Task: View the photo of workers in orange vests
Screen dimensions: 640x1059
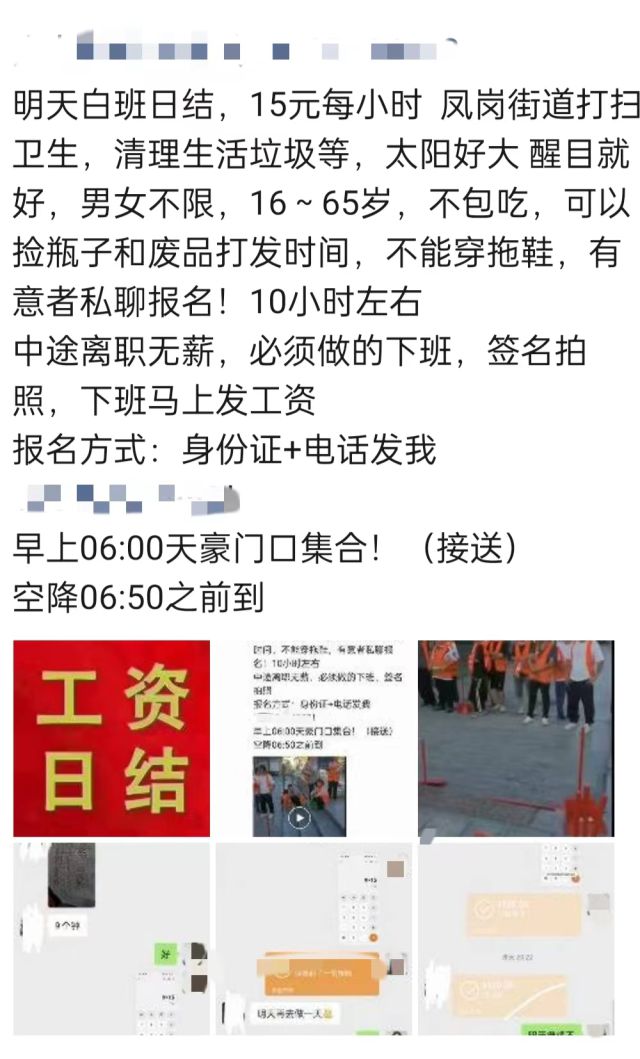Action: pos(516,738)
